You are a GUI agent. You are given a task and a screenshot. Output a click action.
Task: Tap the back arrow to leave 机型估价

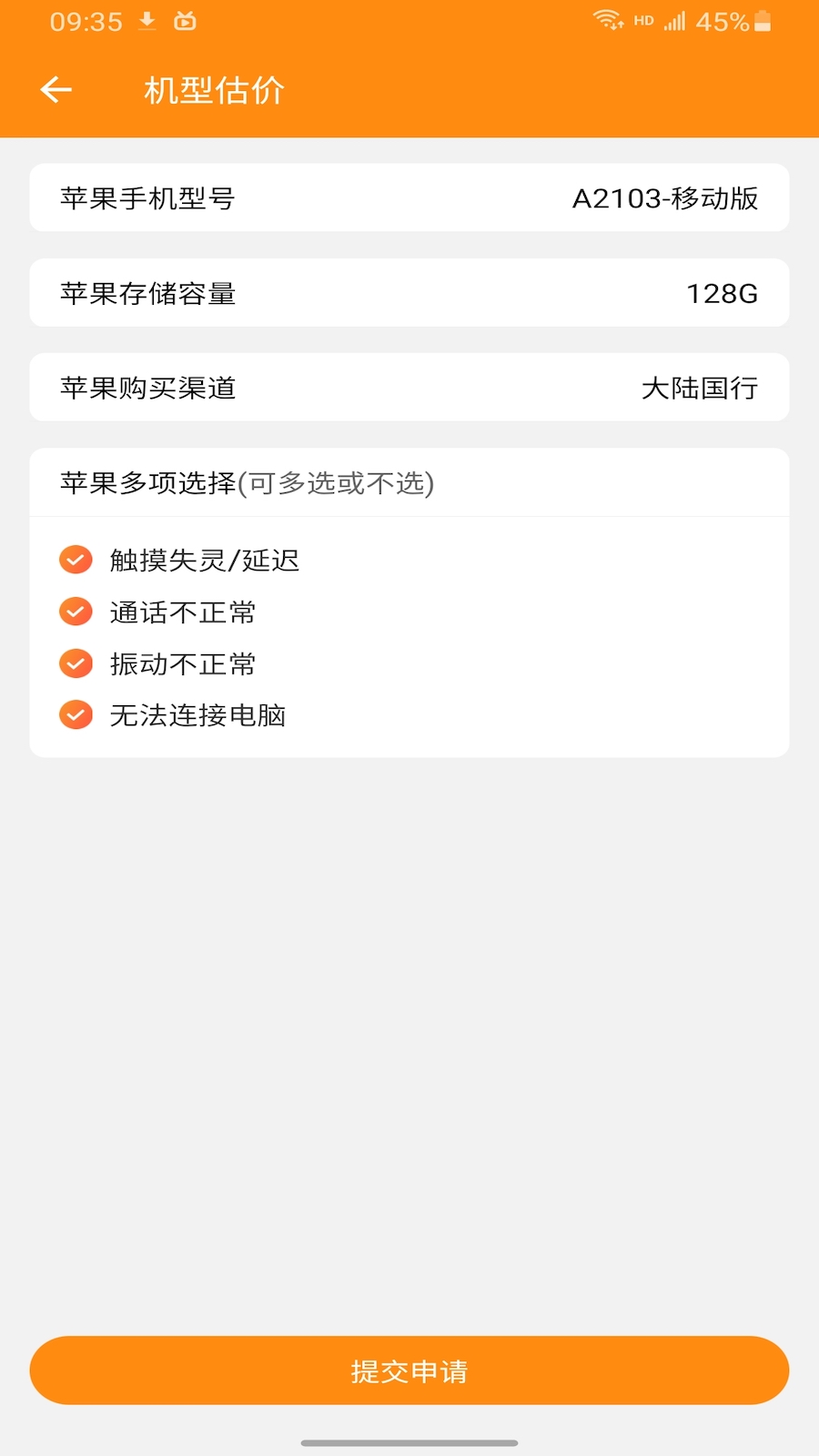pos(56,88)
